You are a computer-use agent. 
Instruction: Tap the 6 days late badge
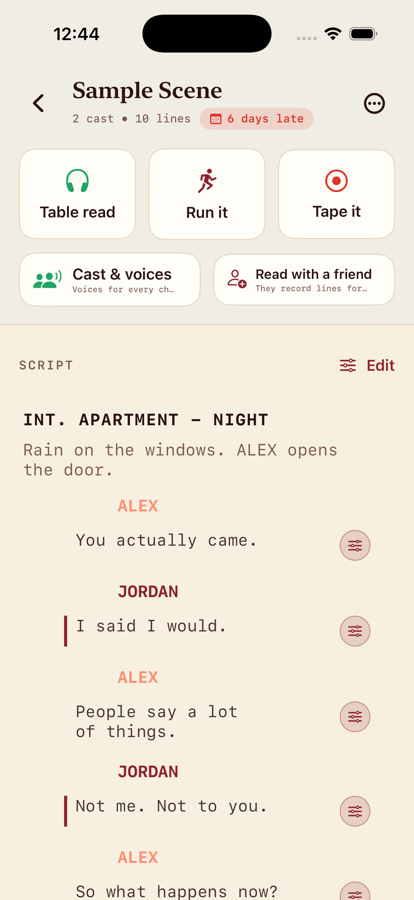(256, 119)
